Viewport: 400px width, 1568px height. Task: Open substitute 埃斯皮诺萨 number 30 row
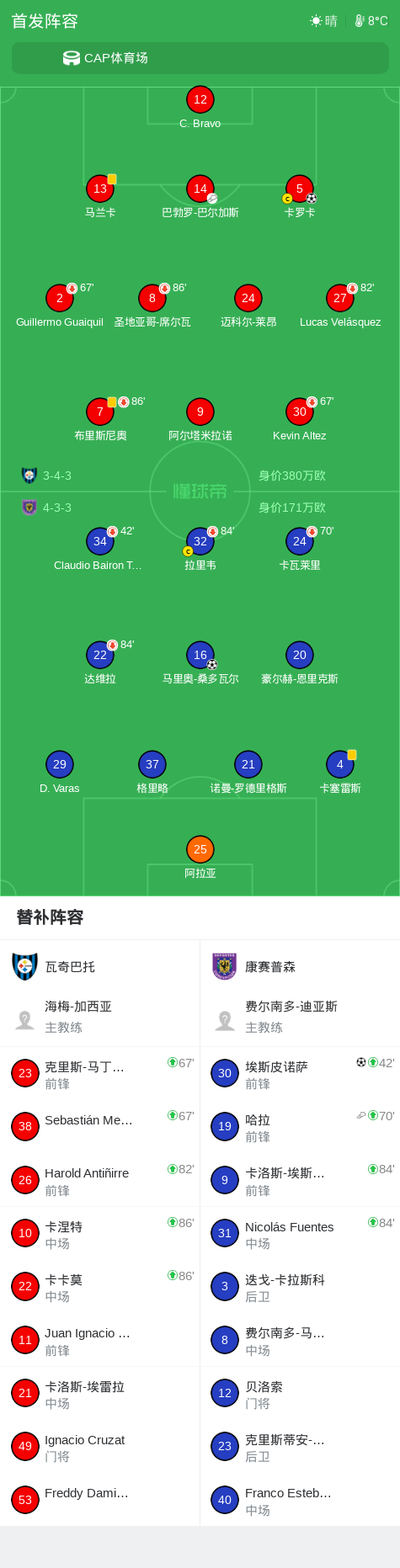point(300,1074)
